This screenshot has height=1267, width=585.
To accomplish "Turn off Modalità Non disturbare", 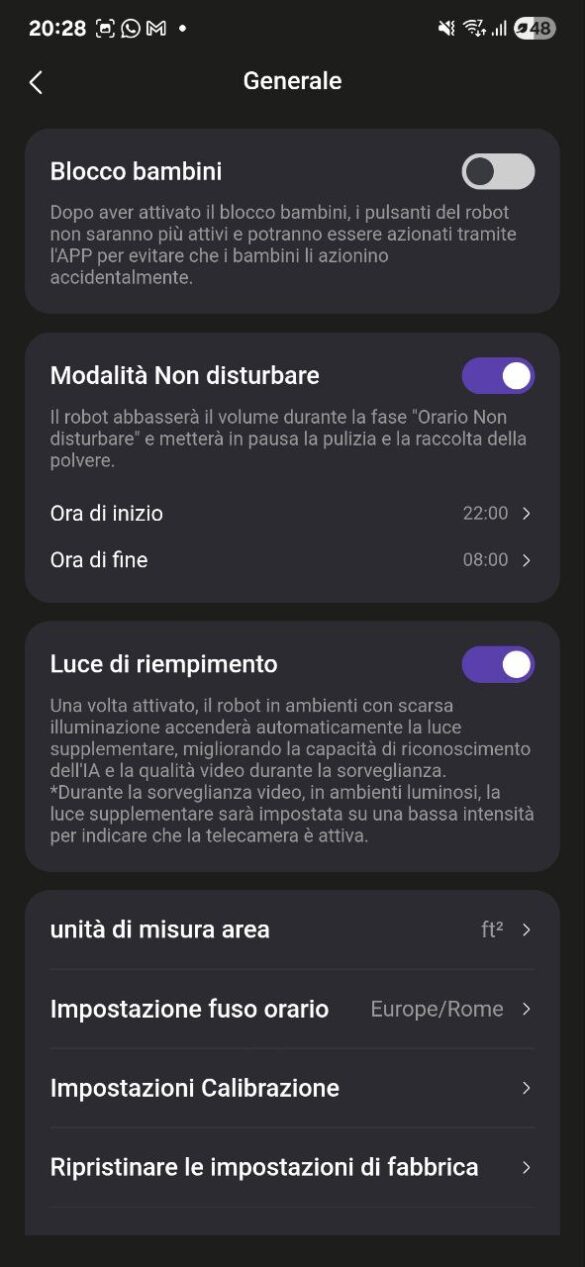I will click(x=498, y=376).
